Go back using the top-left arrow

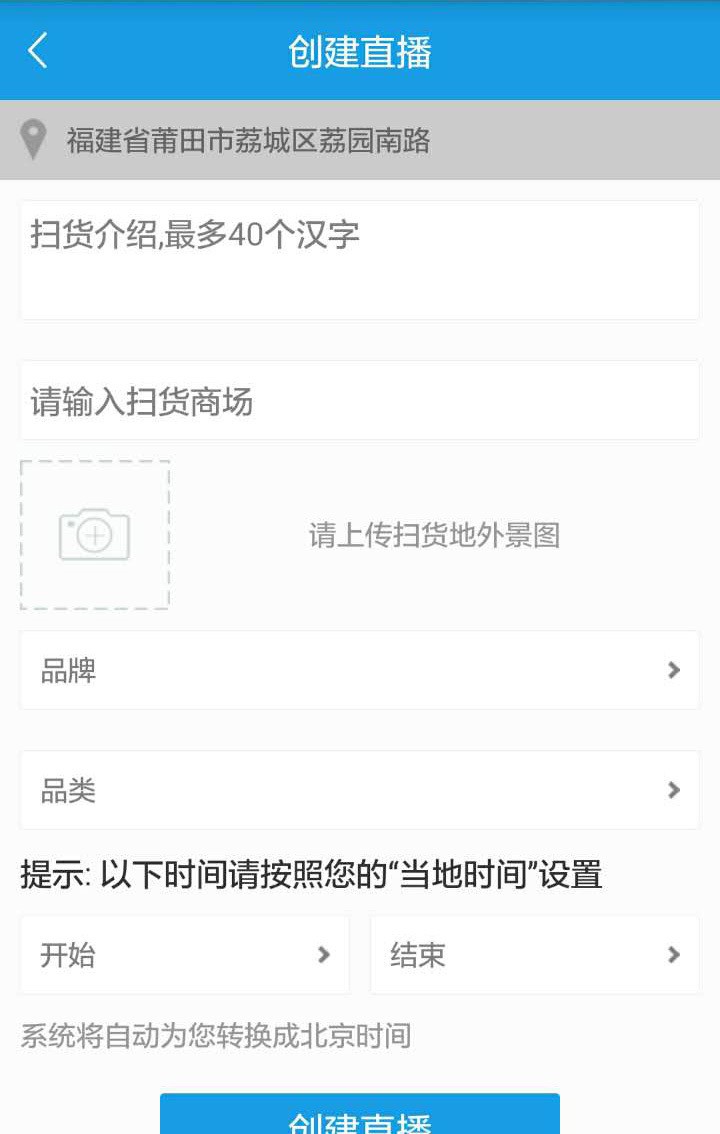pos(38,50)
